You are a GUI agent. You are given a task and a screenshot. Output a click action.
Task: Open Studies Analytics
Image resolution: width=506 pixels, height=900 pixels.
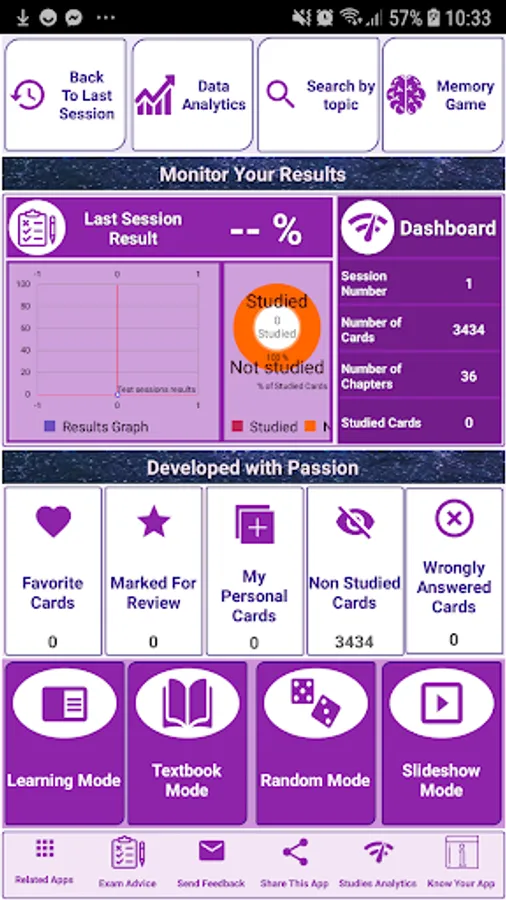pyautogui.click(x=378, y=861)
